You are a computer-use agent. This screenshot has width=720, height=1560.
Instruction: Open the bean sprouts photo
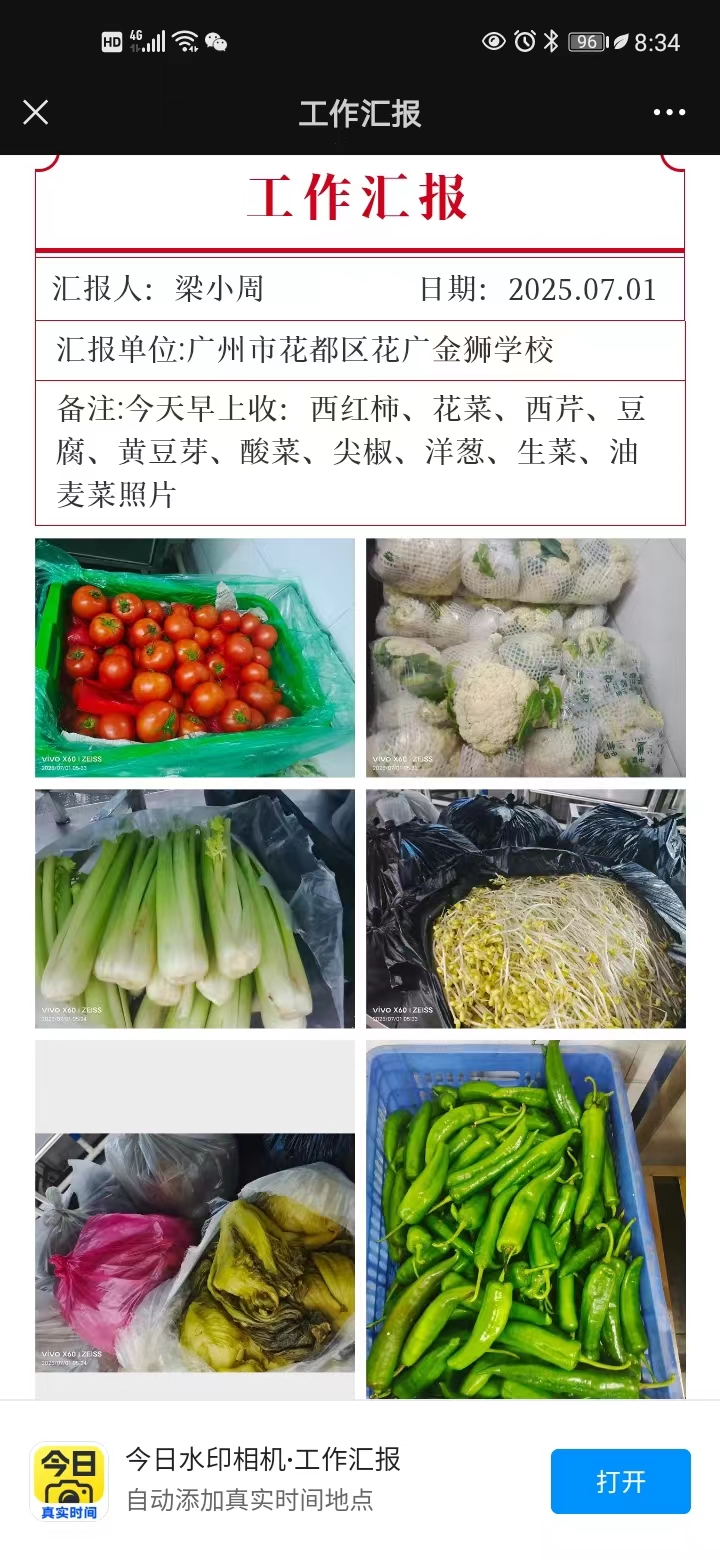pyautogui.click(x=526, y=909)
